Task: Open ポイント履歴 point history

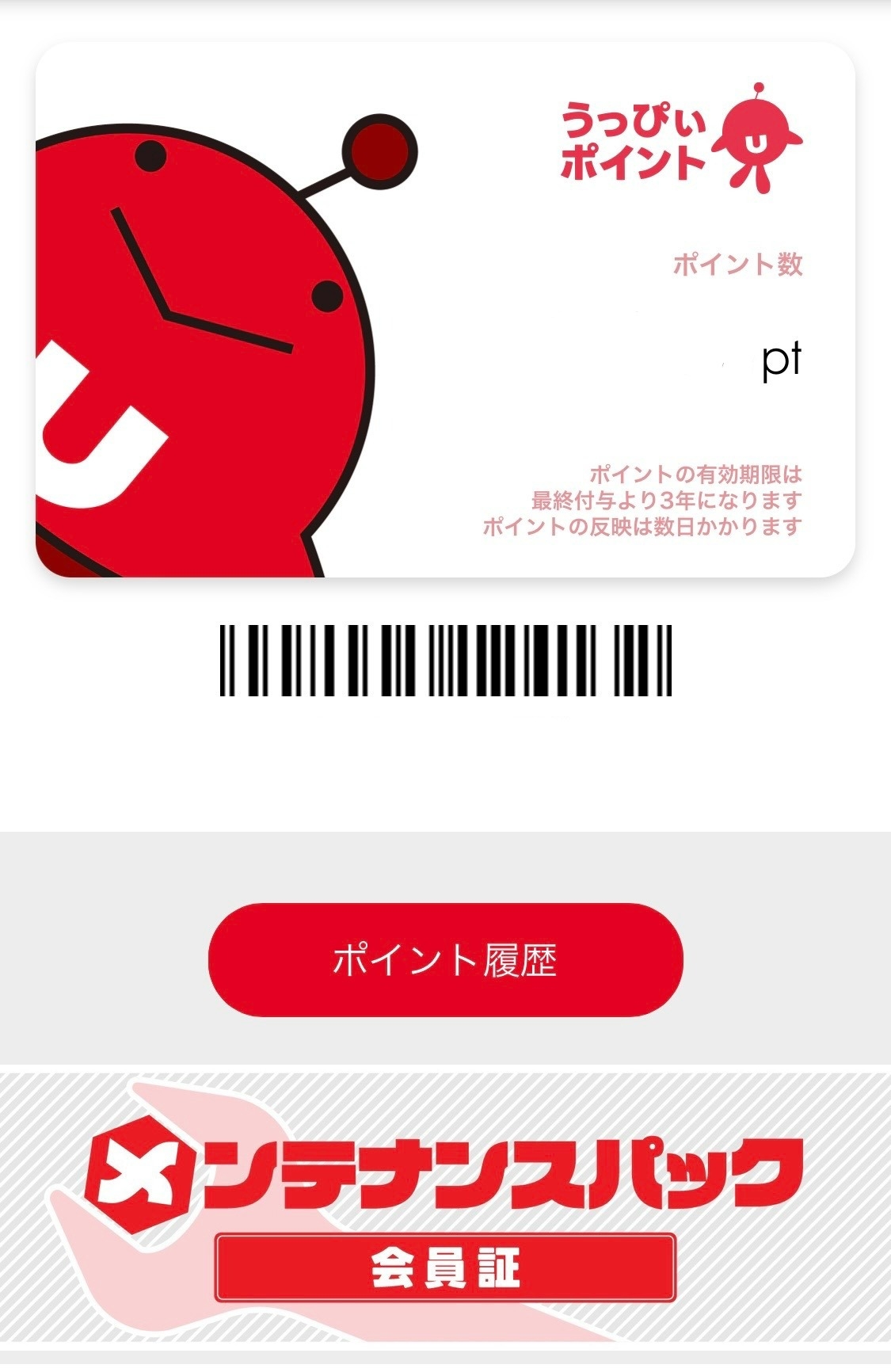Action: pyautogui.click(x=445, y=959)
